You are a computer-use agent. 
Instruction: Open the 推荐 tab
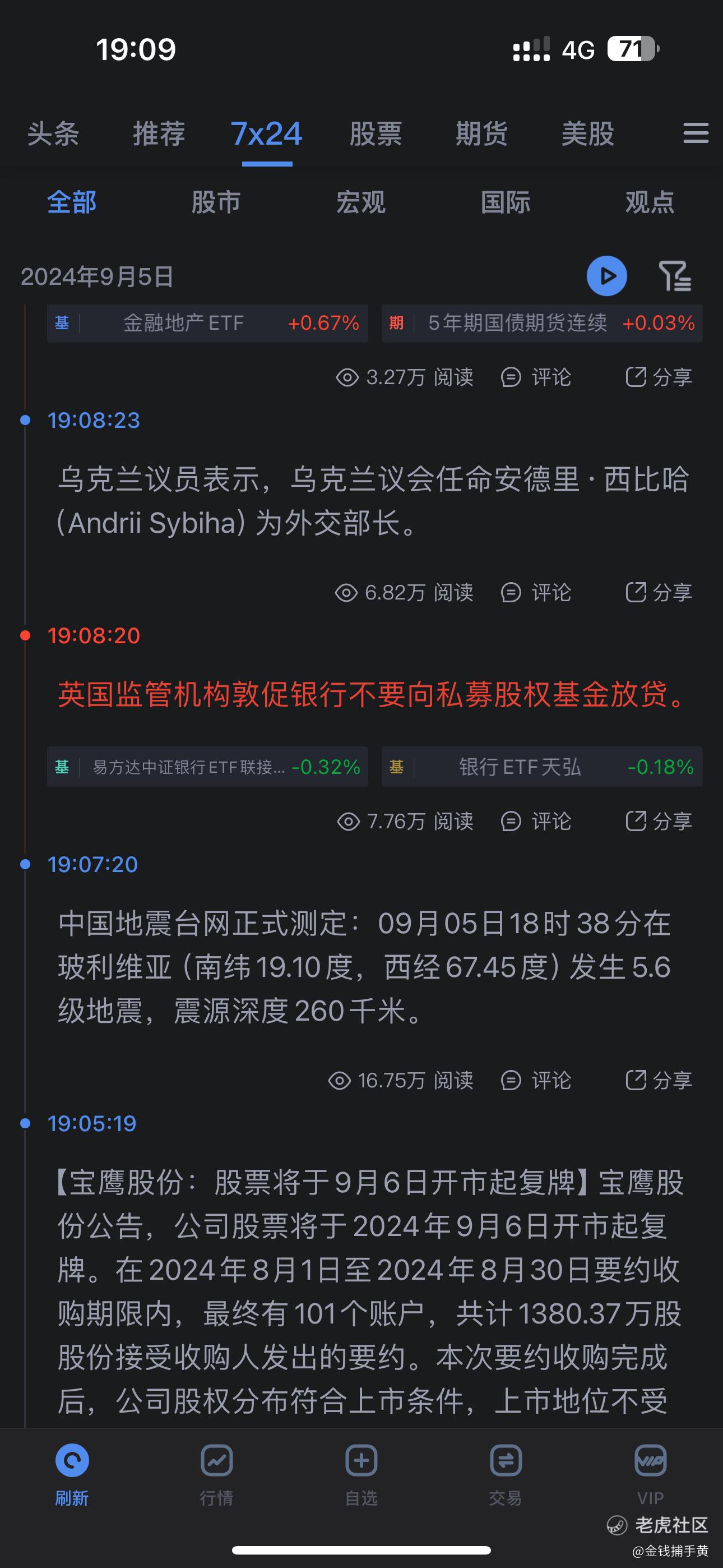click(x=159, y=134)
